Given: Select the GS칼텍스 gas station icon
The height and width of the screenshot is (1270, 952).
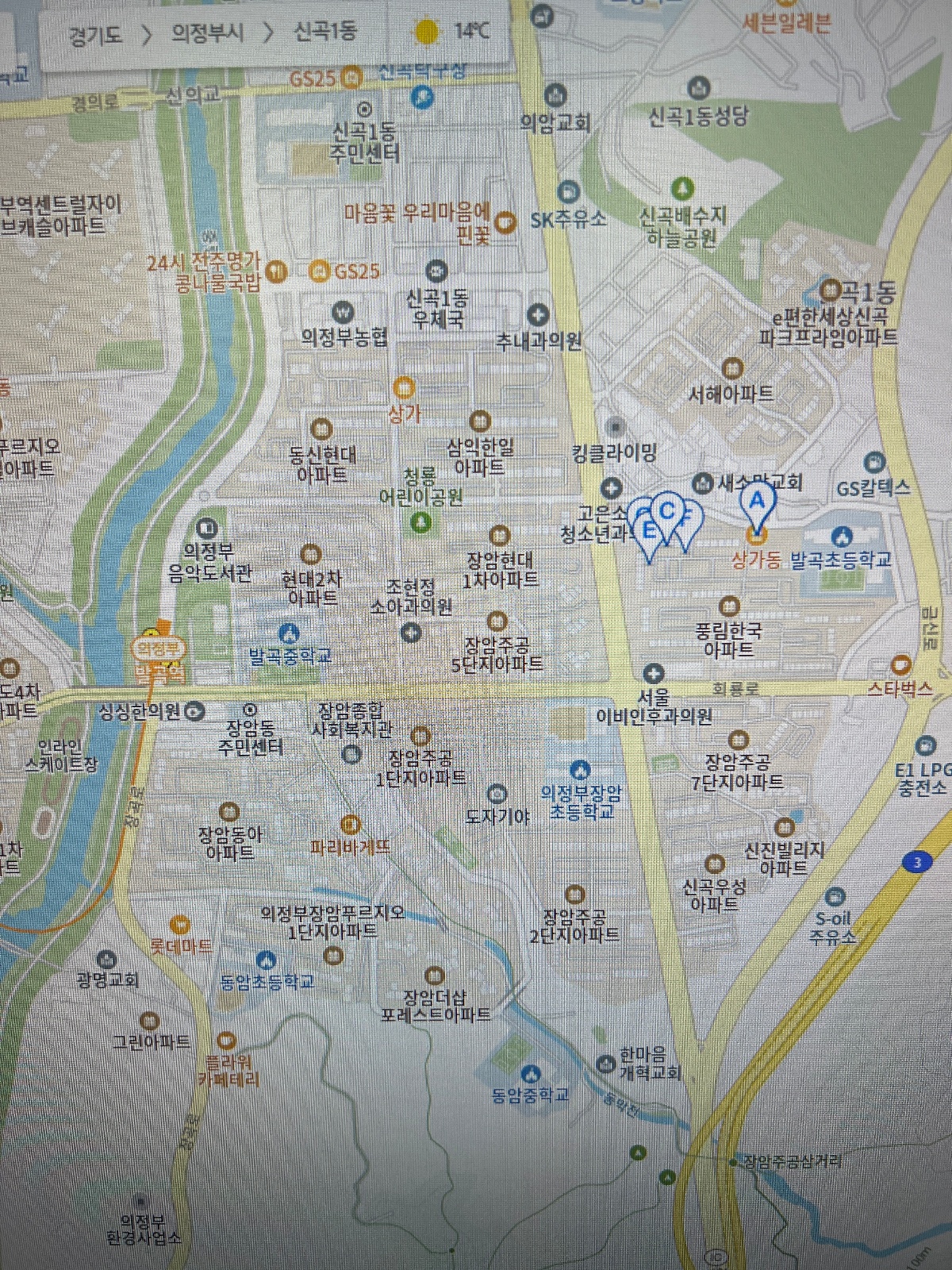Looking at the screenshot, I should click(873, 463).
